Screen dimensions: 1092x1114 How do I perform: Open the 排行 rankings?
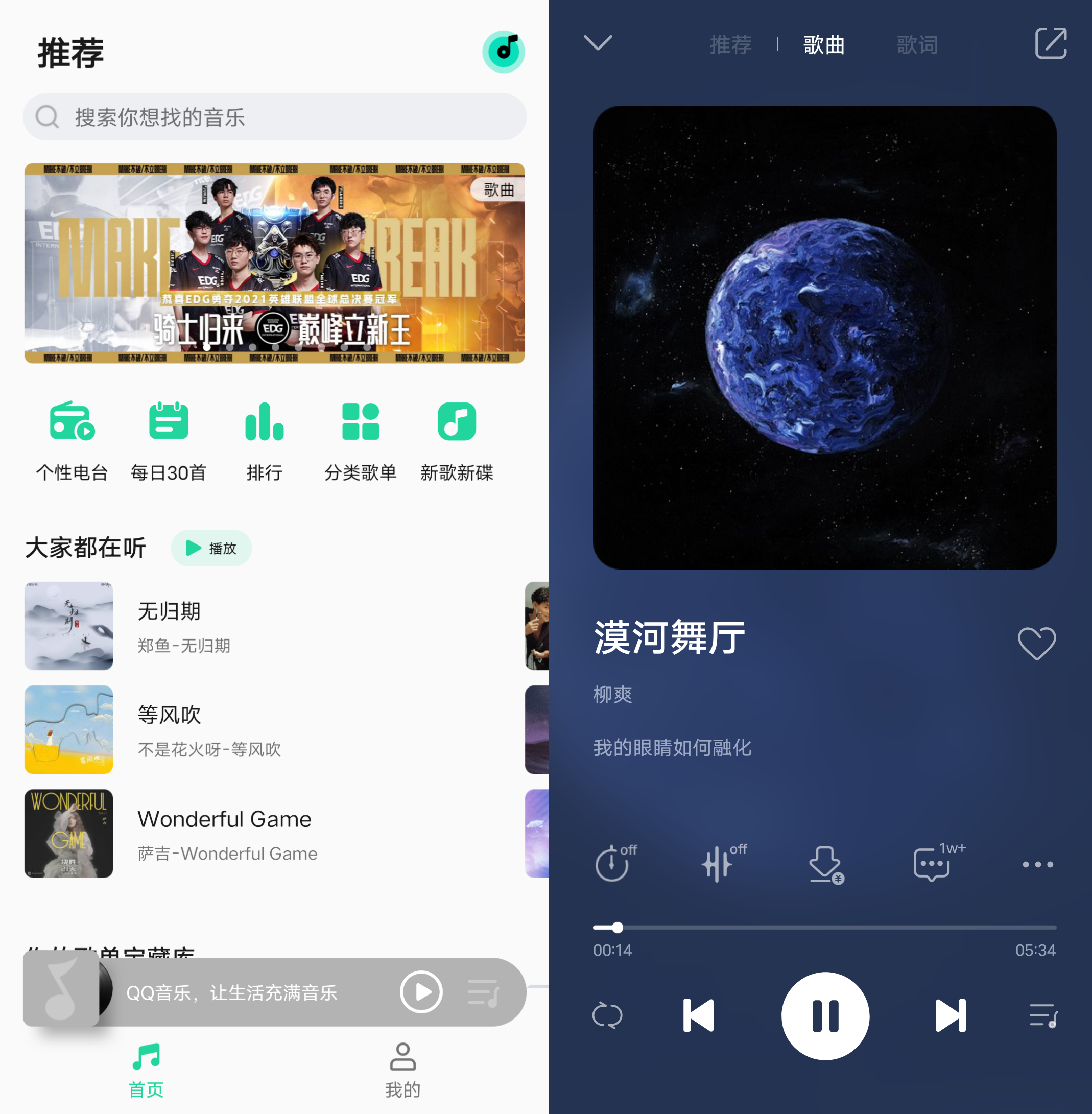(264, 440)
